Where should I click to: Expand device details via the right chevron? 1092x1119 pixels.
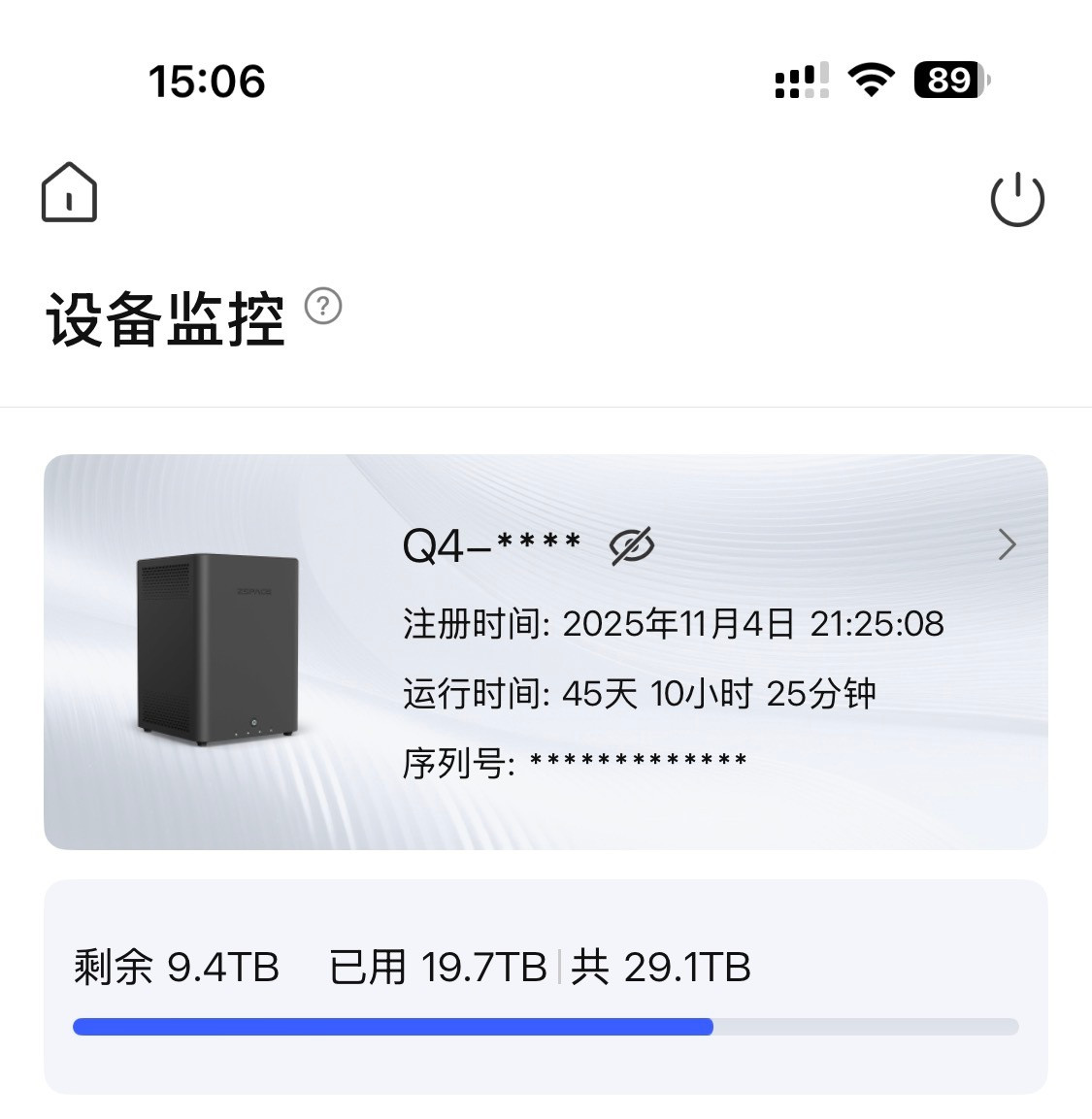pyautogui.click(x=1007, y=545)
